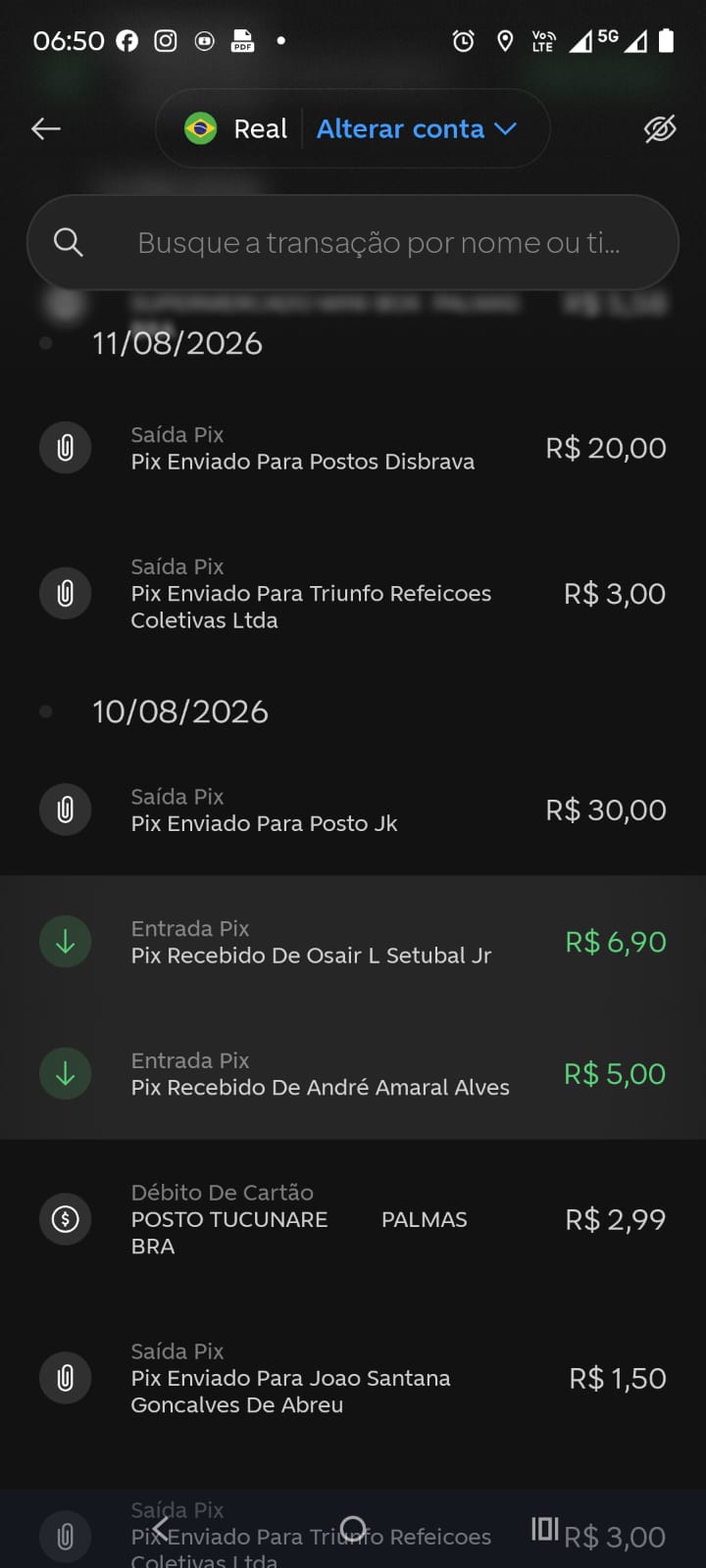This screenshot has width=706, height=1568.
Task: Tap the system recent apps button
Action: tap(545, 1529)
